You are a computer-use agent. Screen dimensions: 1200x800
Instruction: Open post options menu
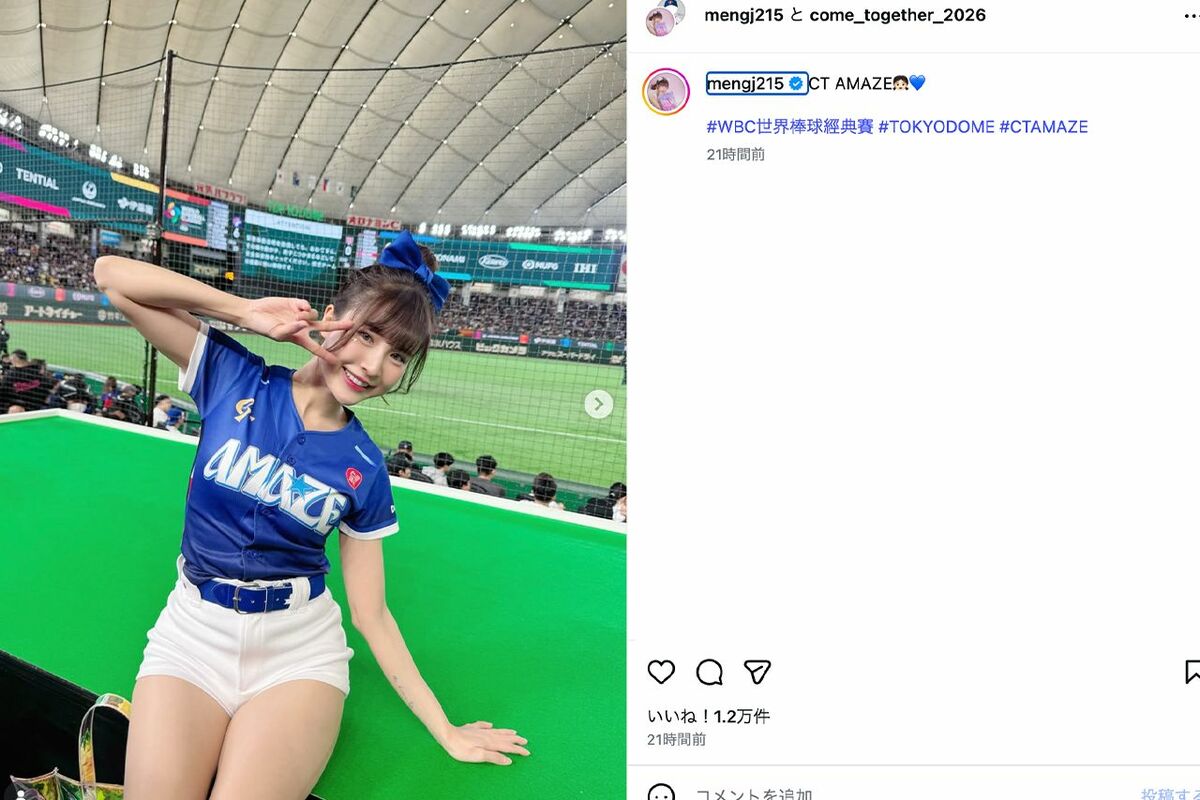1190,16
